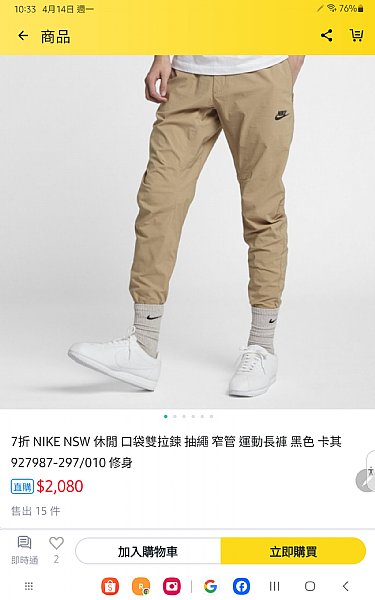Share this product

326,36
